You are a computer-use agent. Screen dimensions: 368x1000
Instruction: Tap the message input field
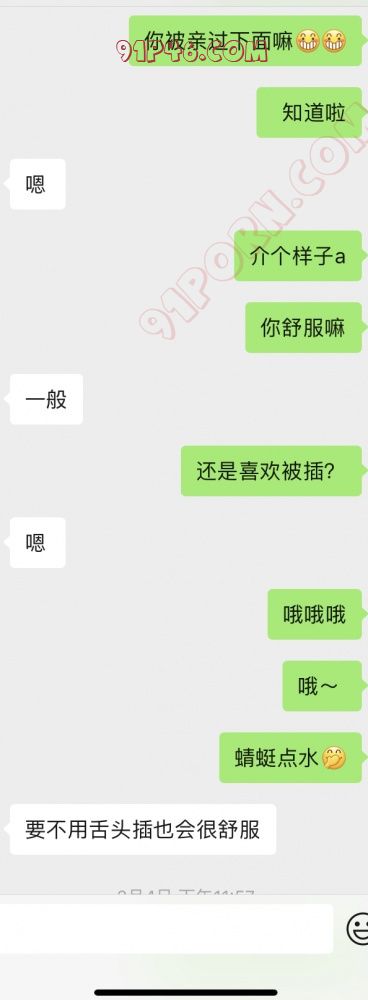pos(166,928)
